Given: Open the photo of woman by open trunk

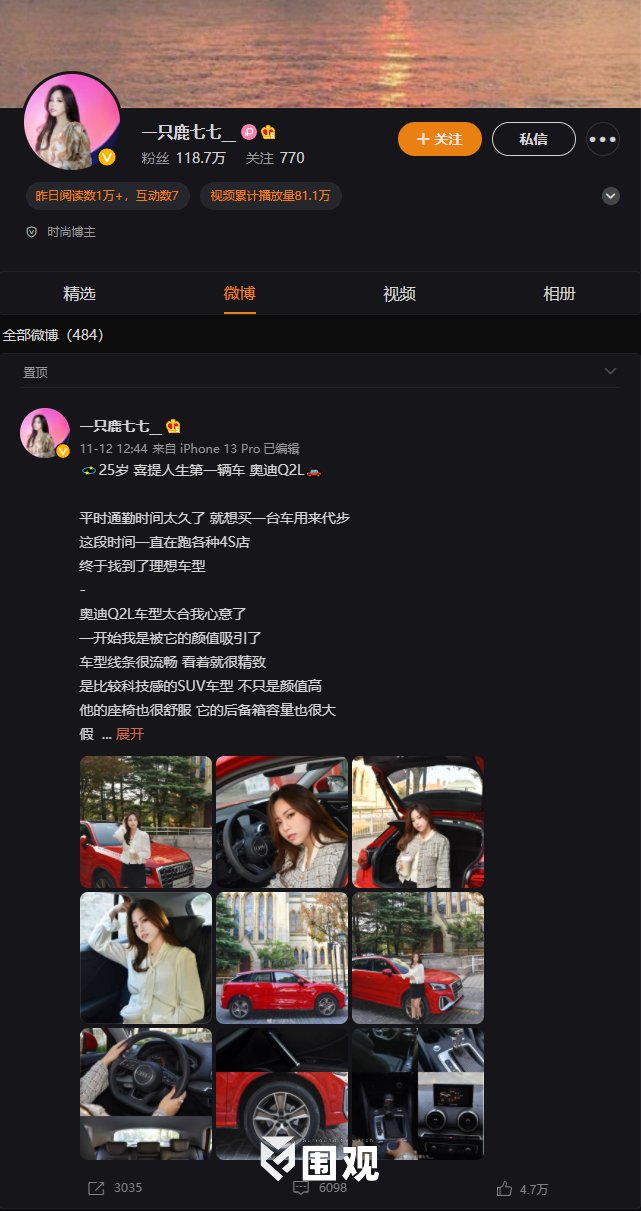Looking at the screenshot, I should [418, 822].
